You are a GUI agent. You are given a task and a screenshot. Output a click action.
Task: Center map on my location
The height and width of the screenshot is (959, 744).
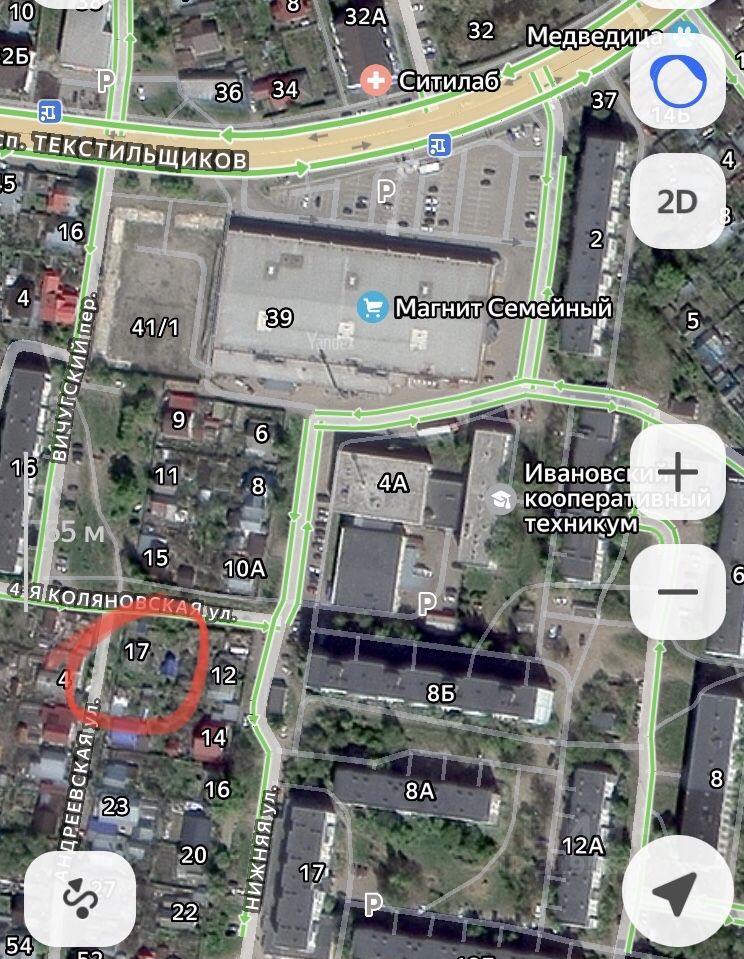(x=675, y=889)
